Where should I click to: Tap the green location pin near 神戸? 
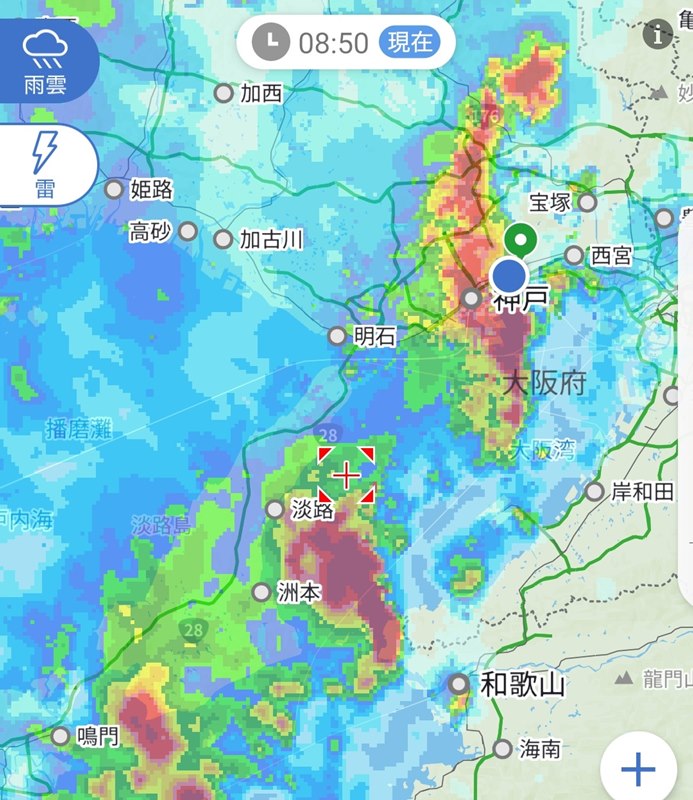pos(519,241)
